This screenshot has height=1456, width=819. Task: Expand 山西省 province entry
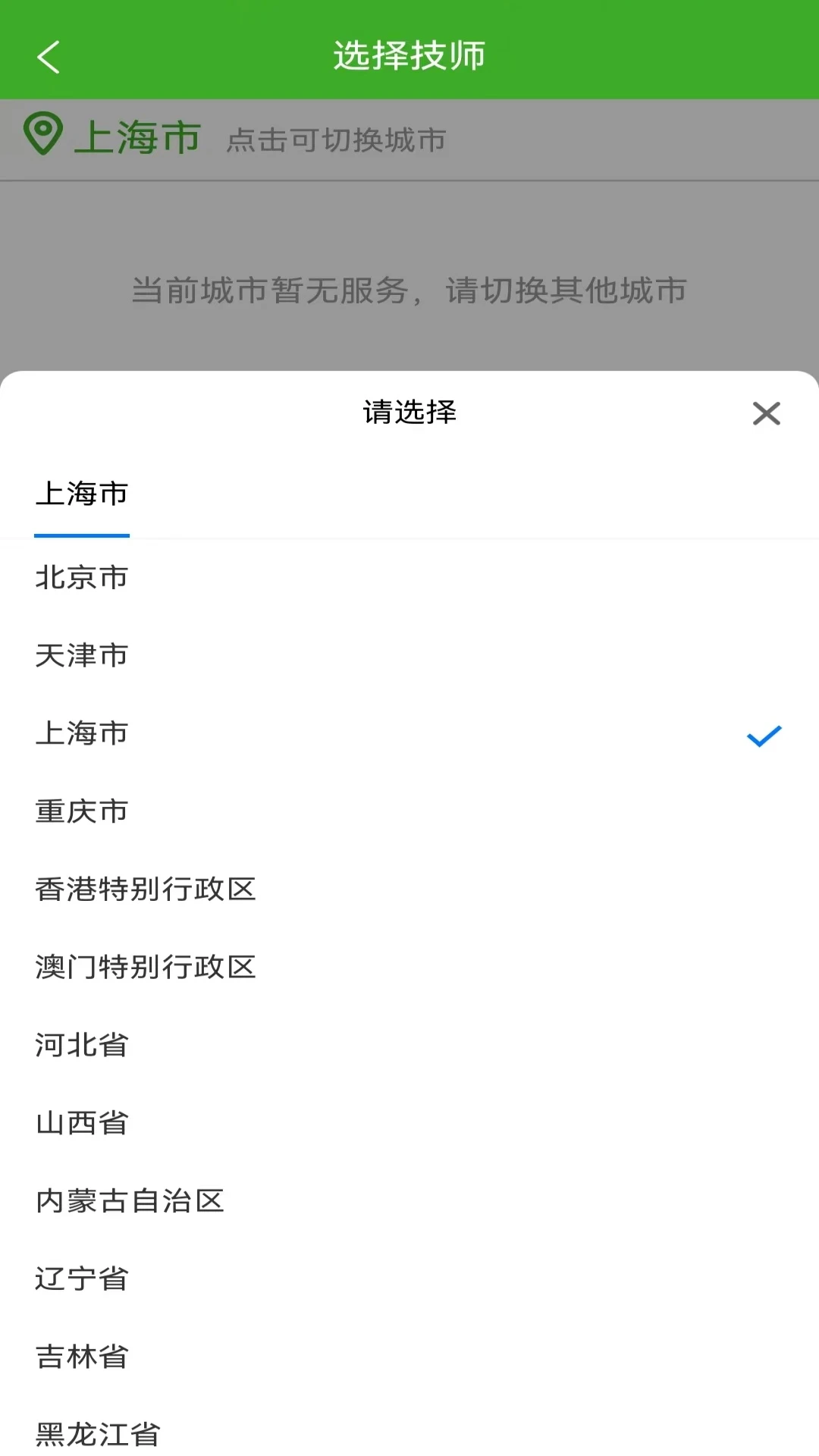(82, 1122)
